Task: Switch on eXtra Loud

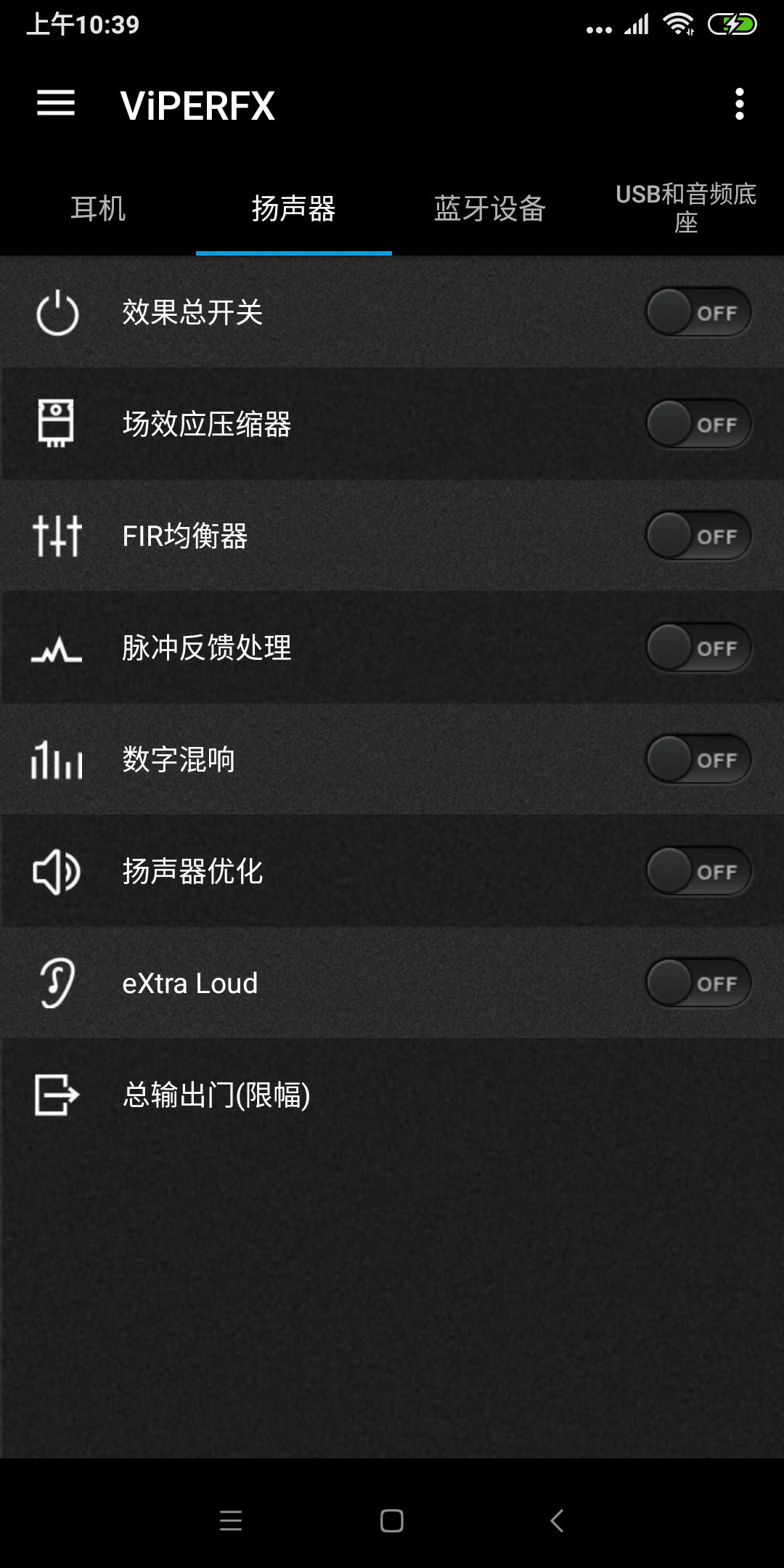Action: [x=698, y=984]
